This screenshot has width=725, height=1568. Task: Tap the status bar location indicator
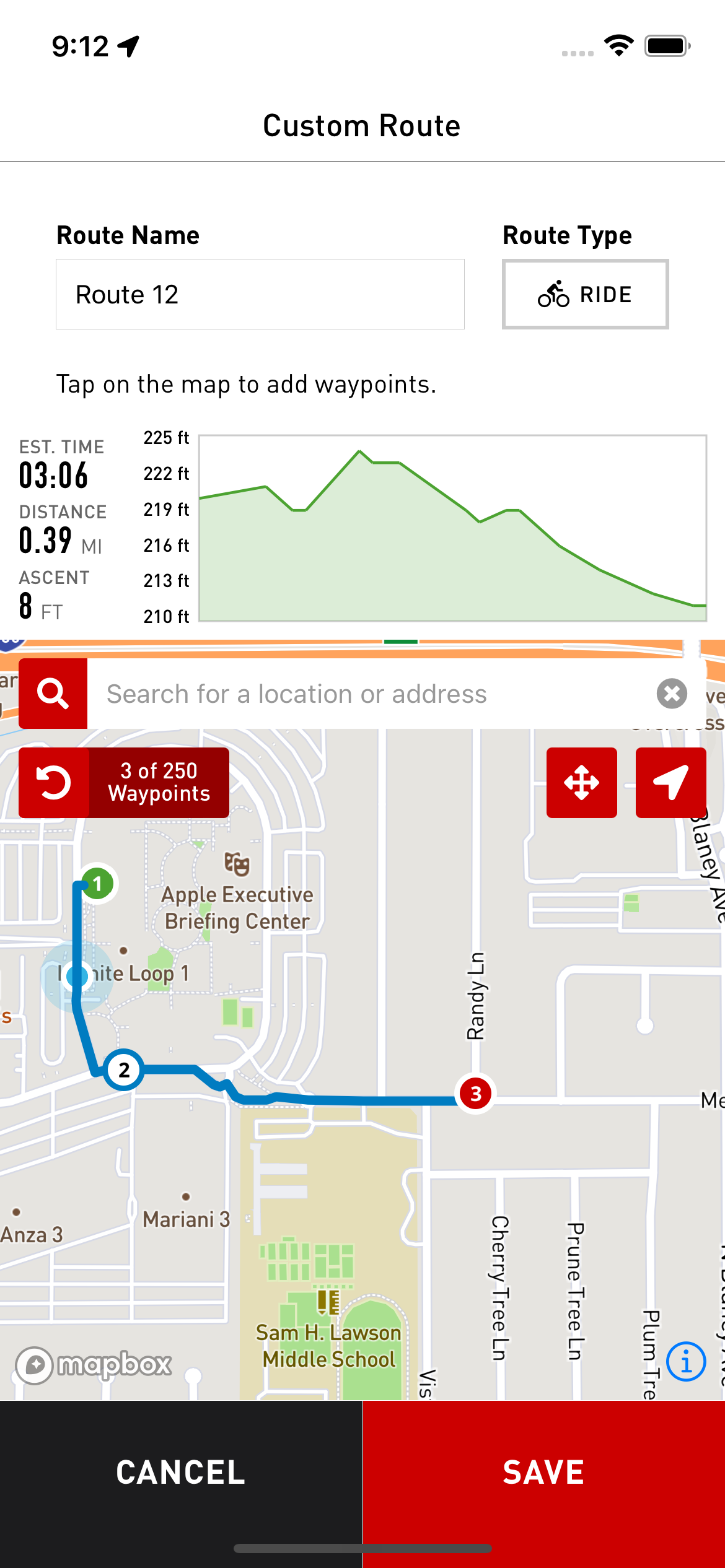tap(128, 45)
